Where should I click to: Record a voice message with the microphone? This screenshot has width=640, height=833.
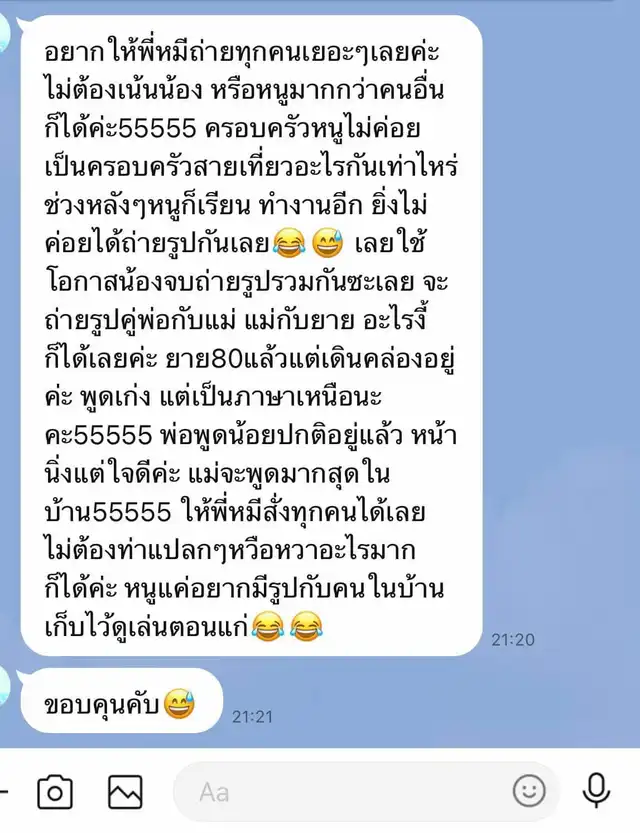pyautogui.click(x=597, y=791)
